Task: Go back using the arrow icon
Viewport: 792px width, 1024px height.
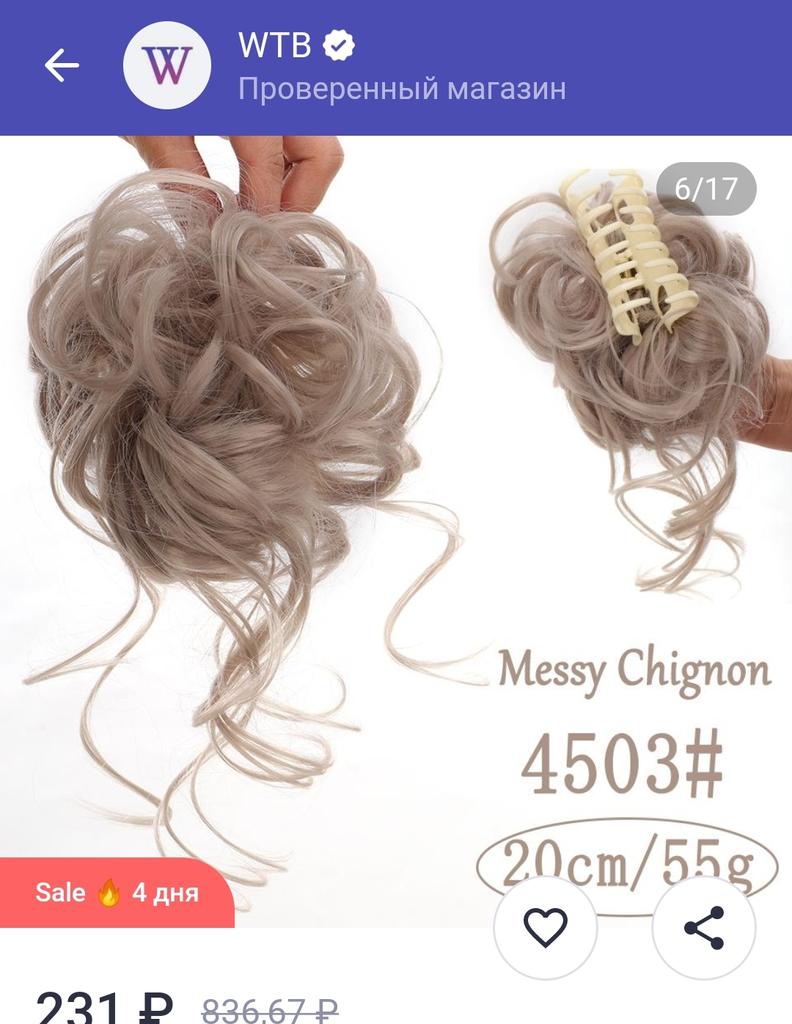Action: tap(61, 66)
